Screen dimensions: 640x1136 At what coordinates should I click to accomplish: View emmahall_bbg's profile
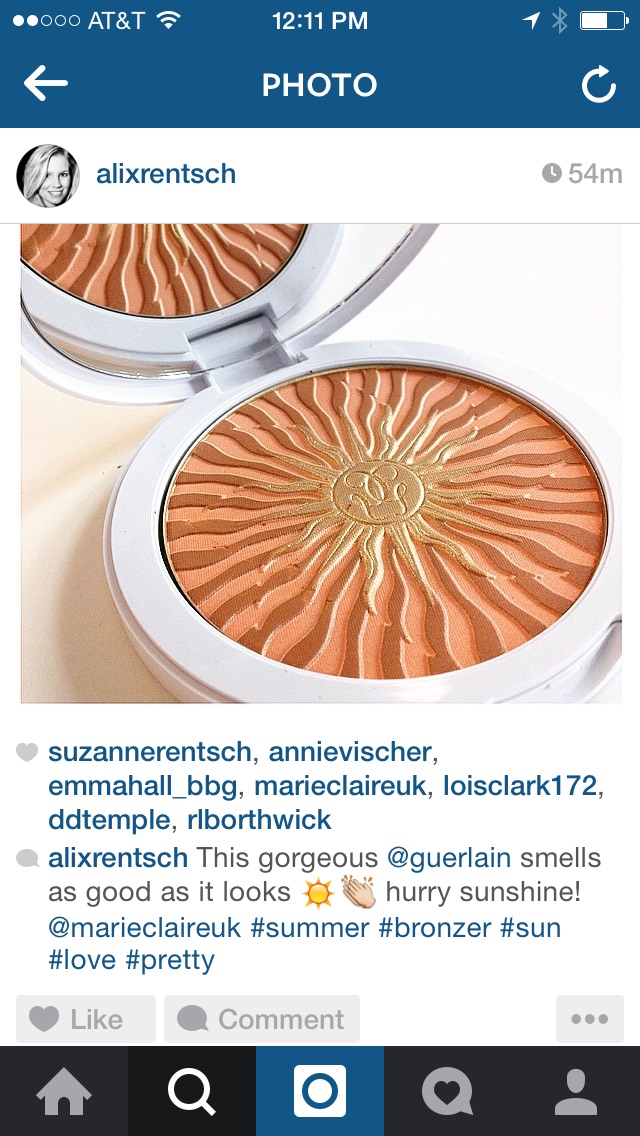click(143, 786)
